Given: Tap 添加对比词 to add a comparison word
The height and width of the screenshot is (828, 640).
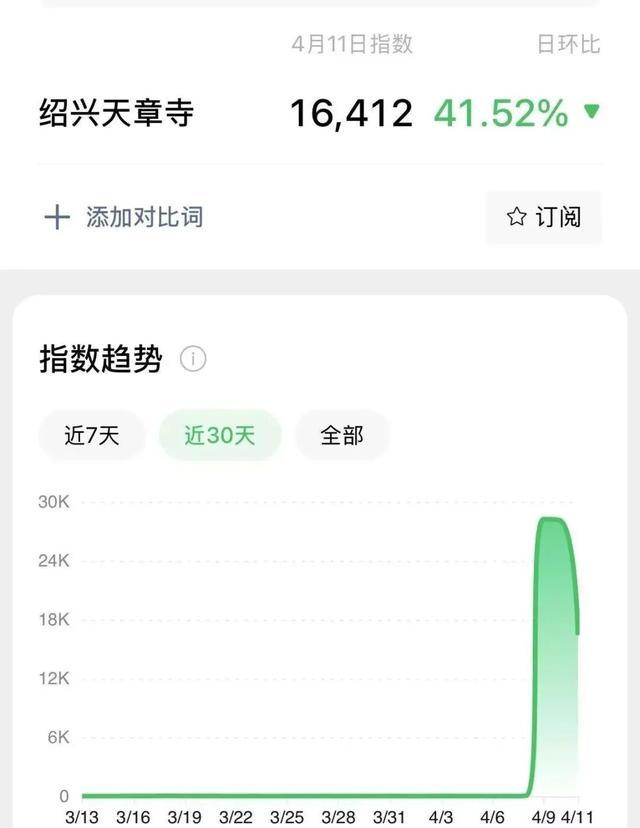Looking at the screenshot, I should (x=125, y=217).
